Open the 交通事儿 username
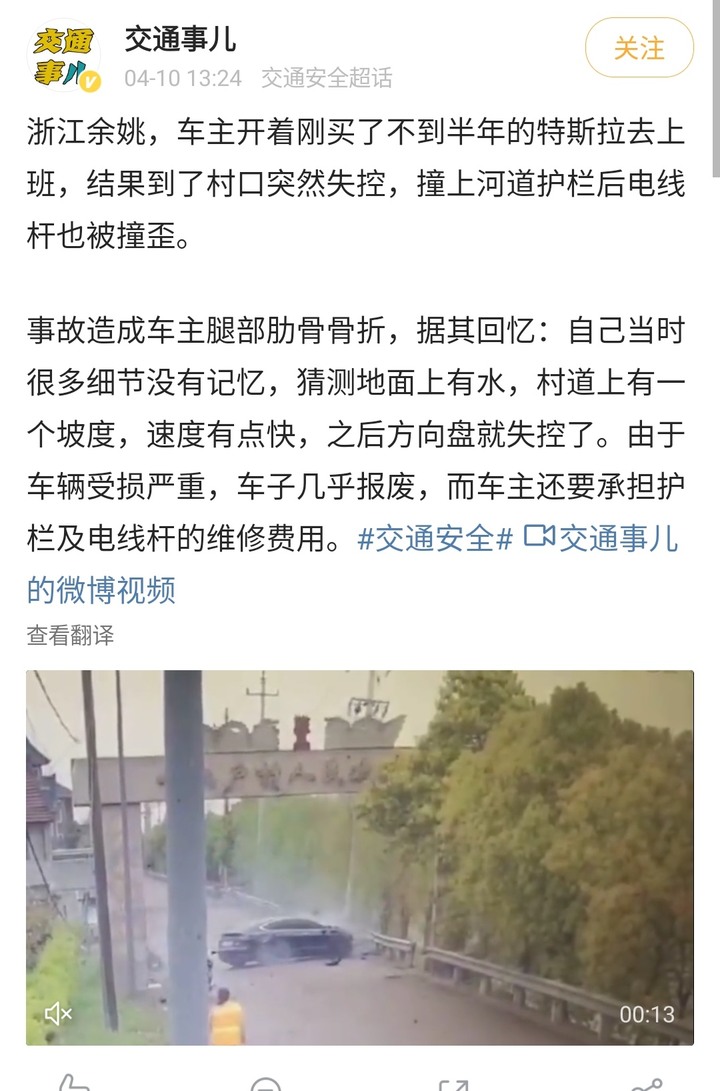 (x=180, y=39)
